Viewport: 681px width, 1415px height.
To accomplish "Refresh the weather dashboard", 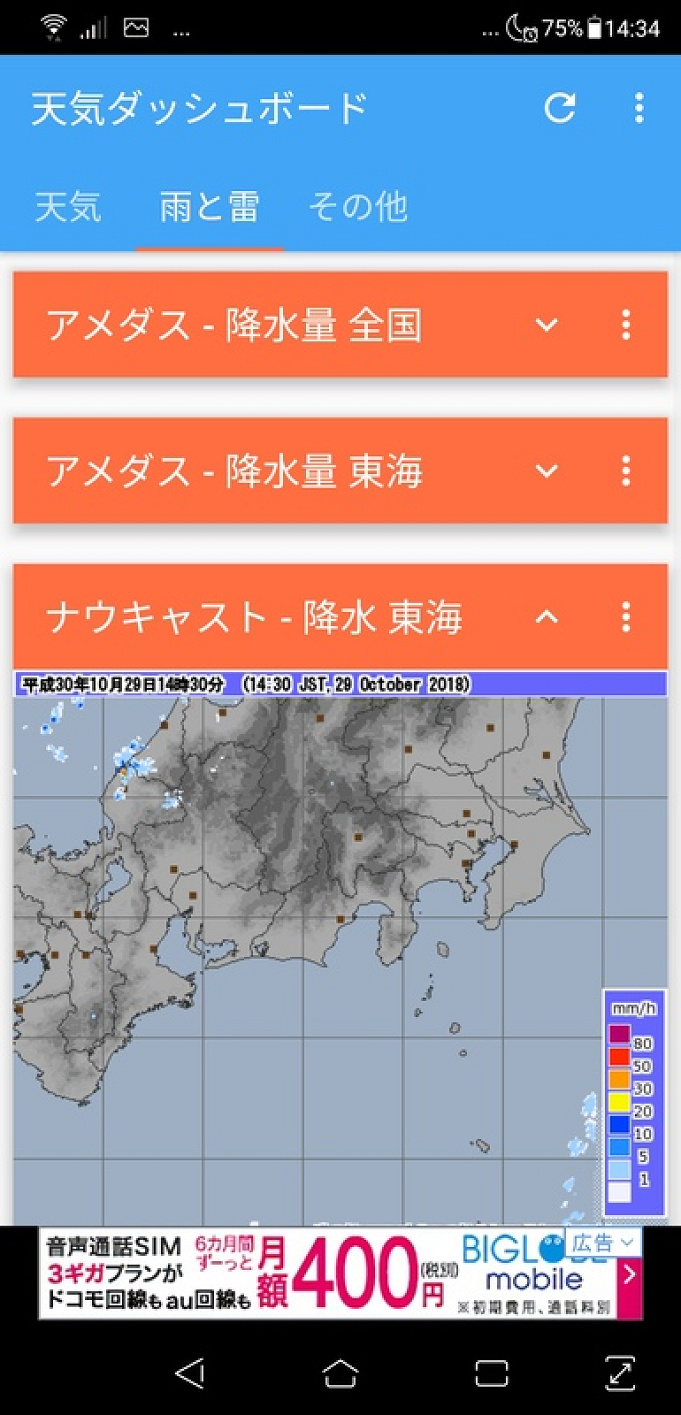I will coord(559,108).
